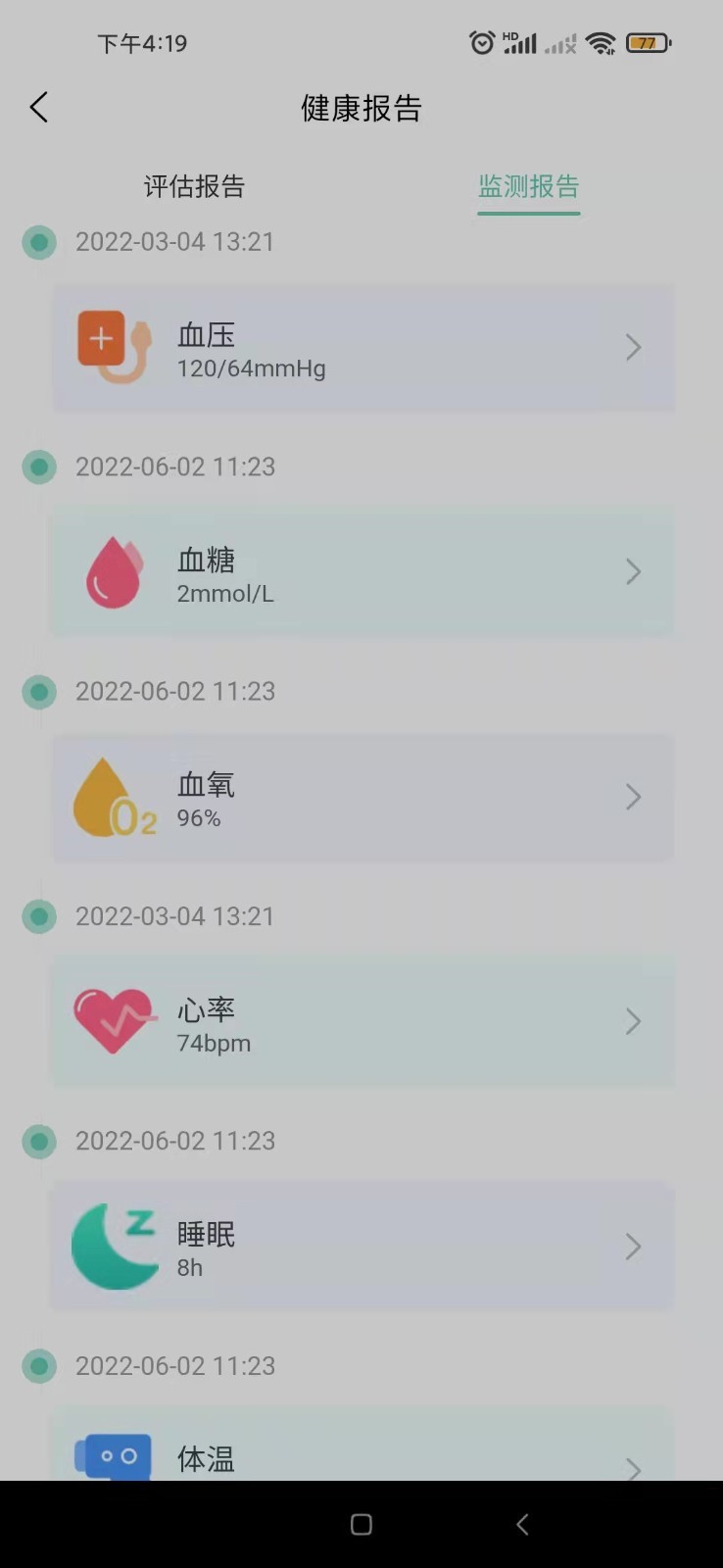Tap the blood glucose (血糖) droplet icon
This screenshot has width=723, height=1568.
(x=115, y=572)
